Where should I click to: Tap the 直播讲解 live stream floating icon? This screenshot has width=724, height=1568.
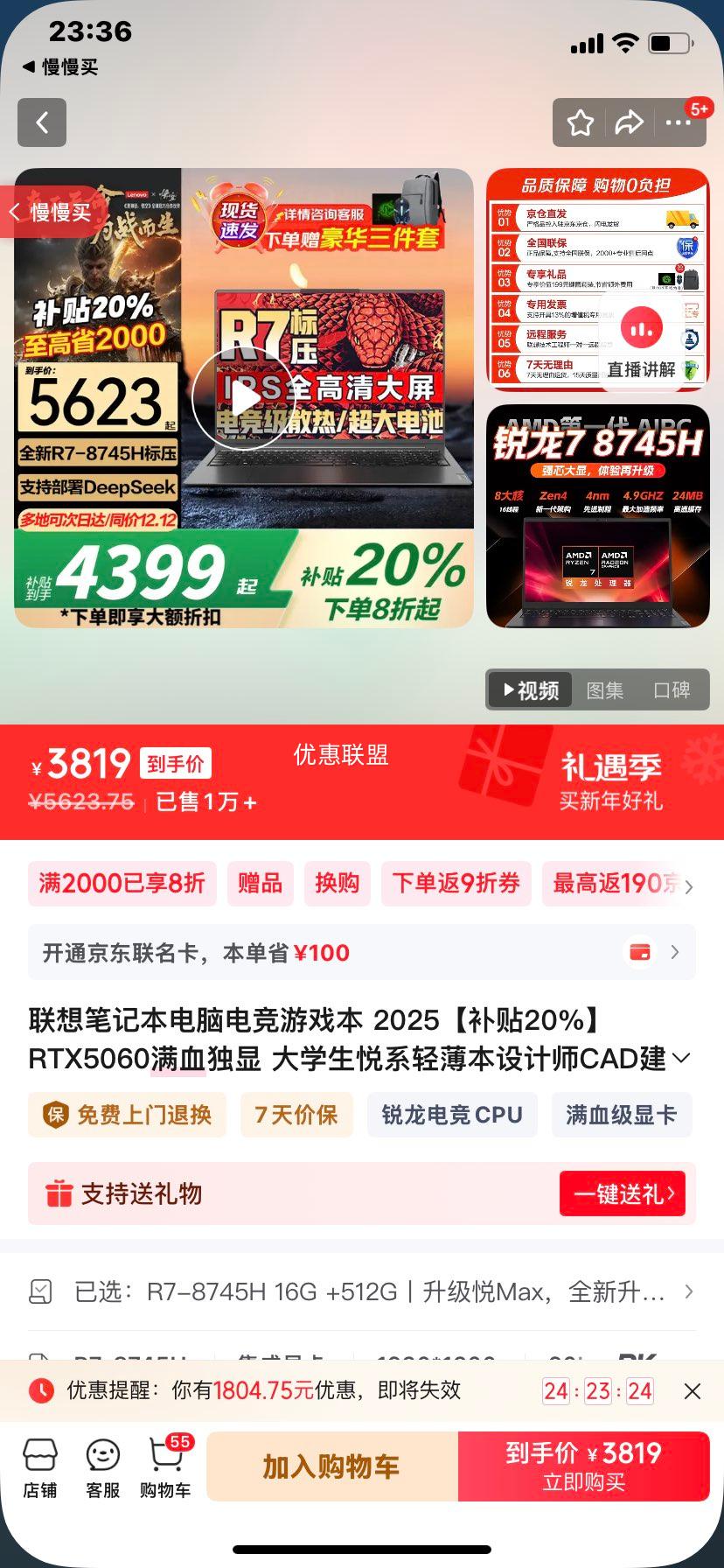tap(641, 327)
